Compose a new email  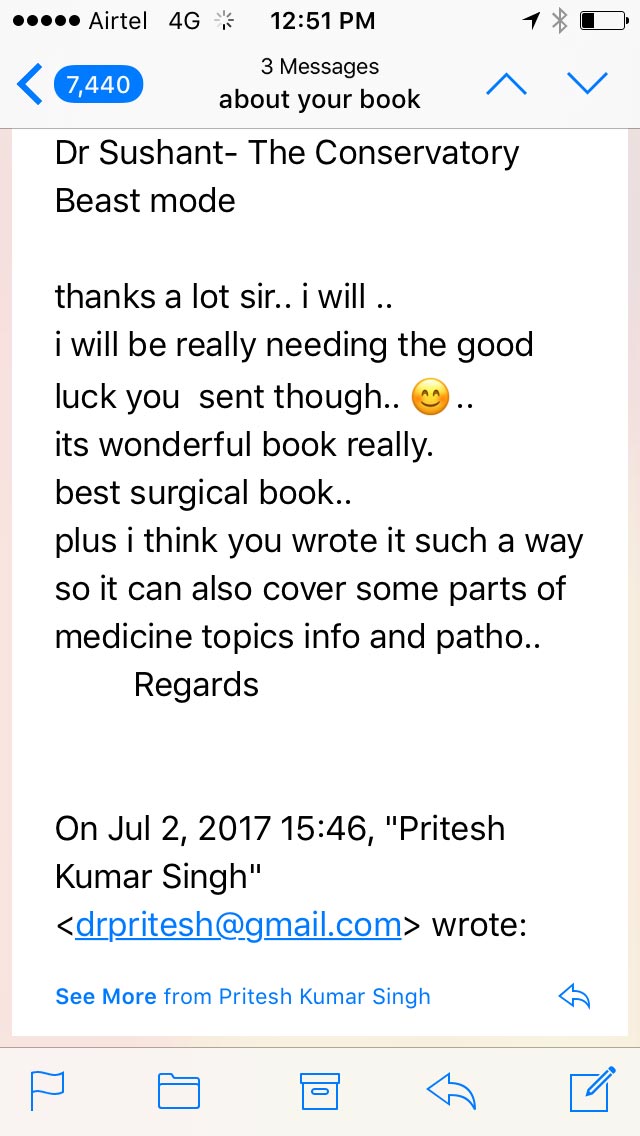click(592, 1089)
